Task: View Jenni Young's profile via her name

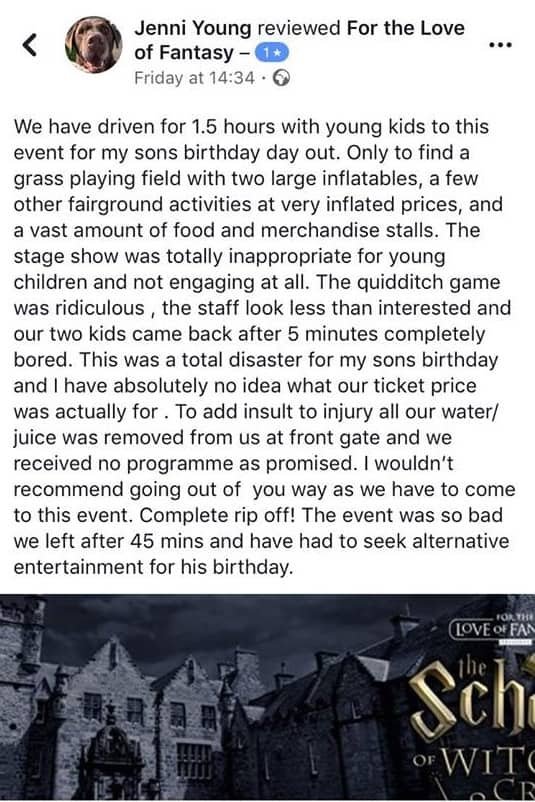Action: 193,28
